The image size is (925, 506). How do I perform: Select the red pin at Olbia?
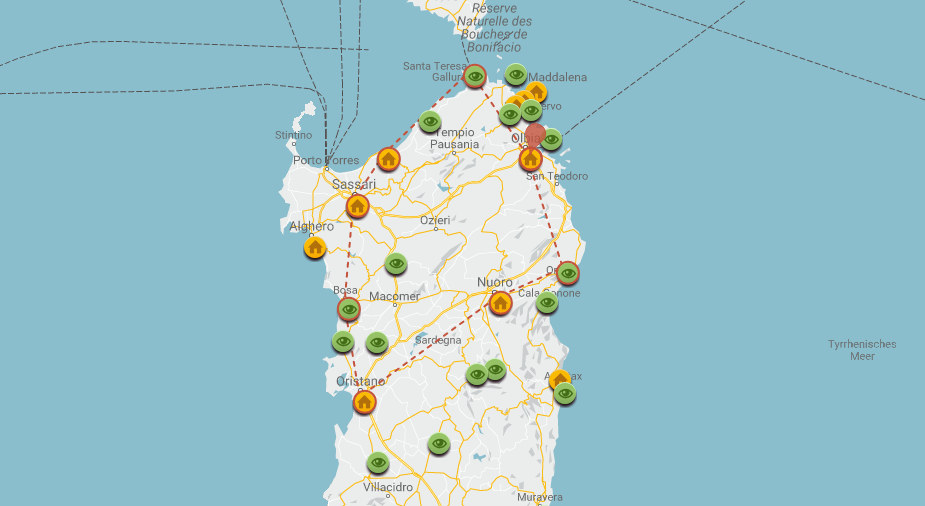pos(536,135)
